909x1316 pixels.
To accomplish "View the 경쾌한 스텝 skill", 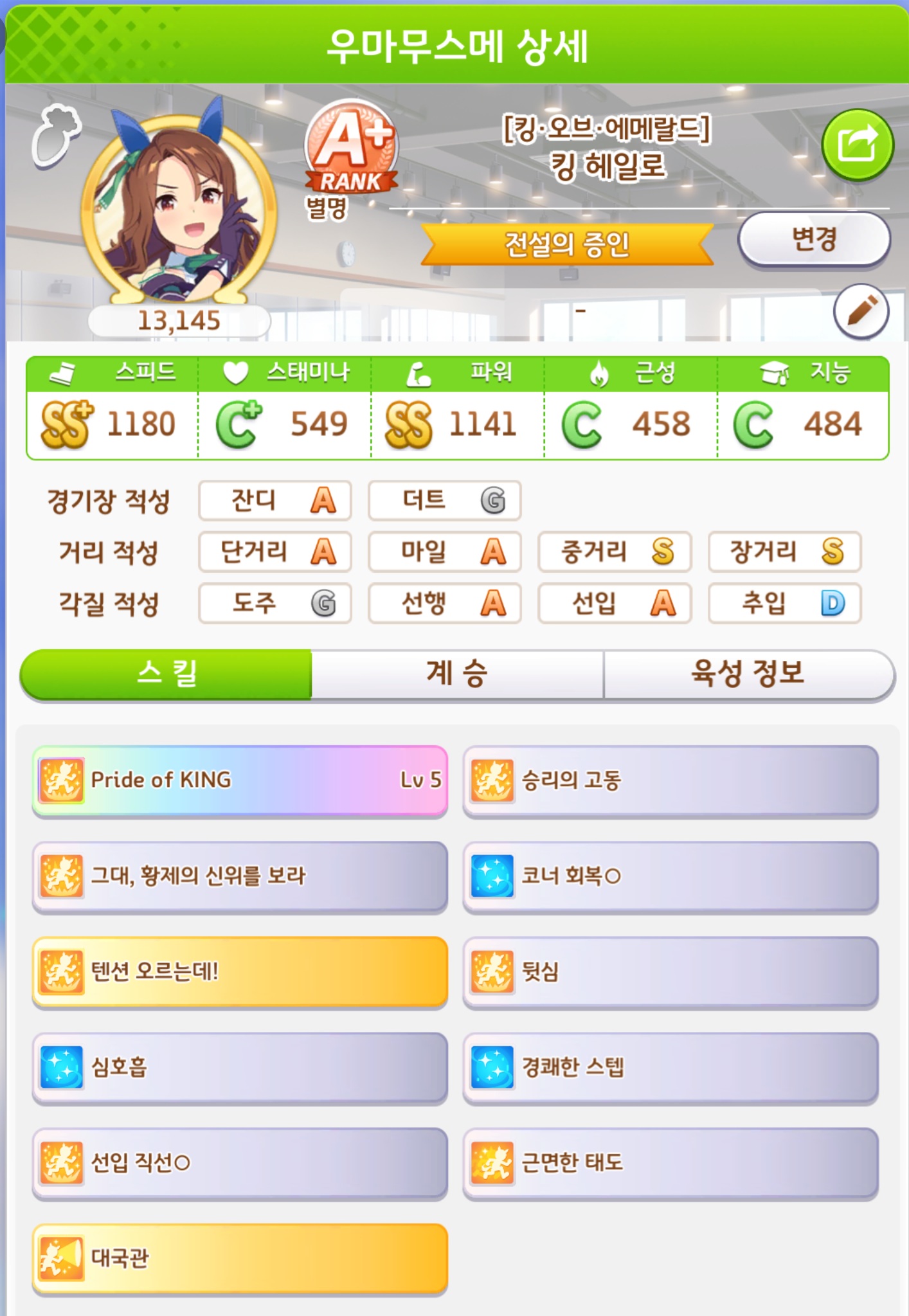I will pos(670,1067).
